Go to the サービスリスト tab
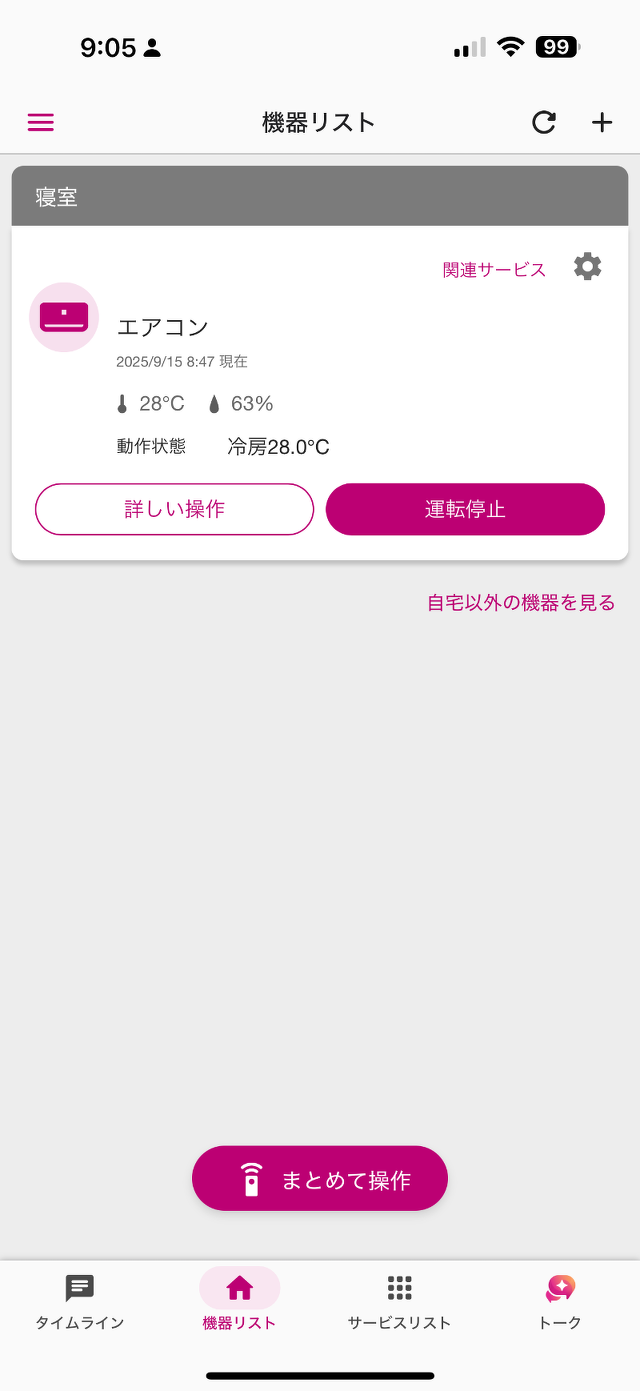Screen dimensions: 640x1391 tap(400, 1302)
